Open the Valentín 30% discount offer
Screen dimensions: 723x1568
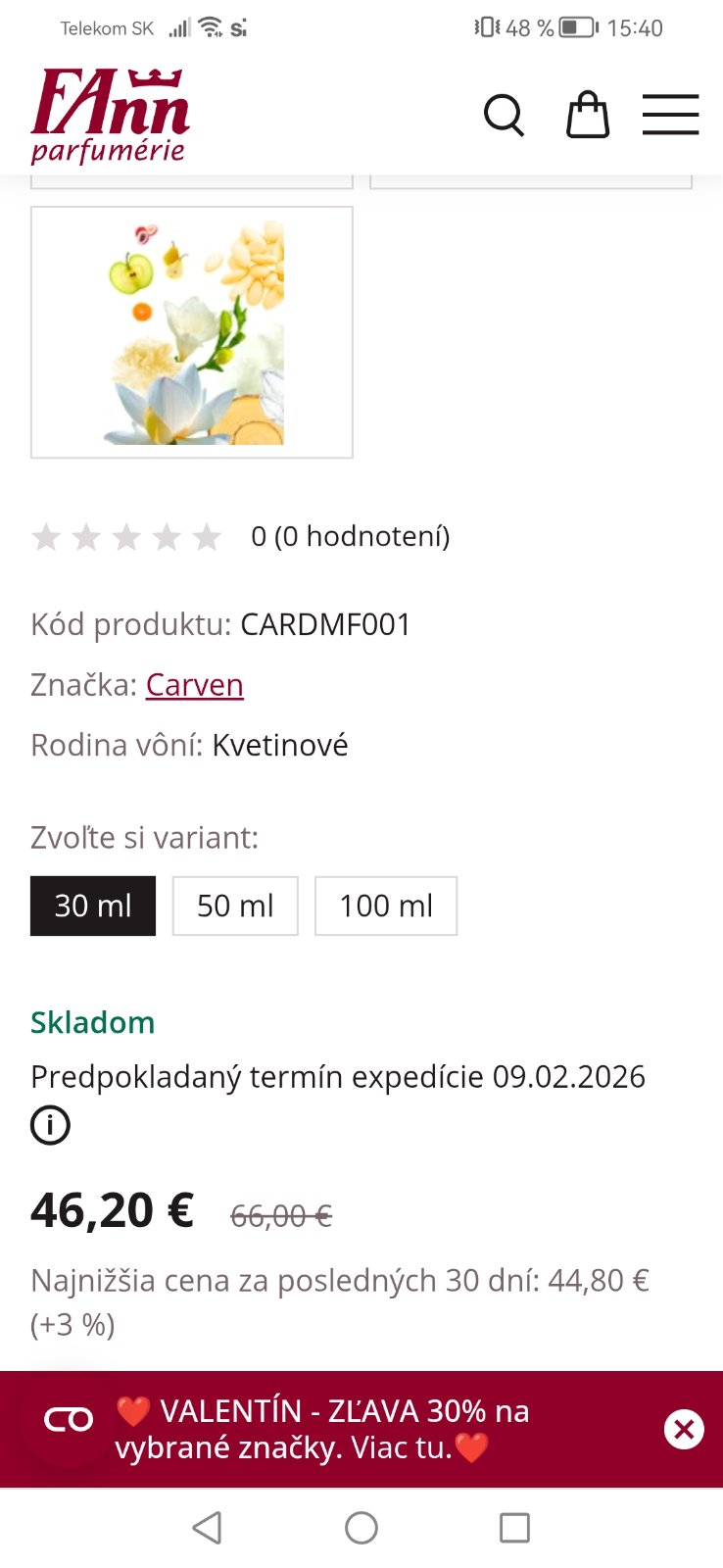(333, 1429)
